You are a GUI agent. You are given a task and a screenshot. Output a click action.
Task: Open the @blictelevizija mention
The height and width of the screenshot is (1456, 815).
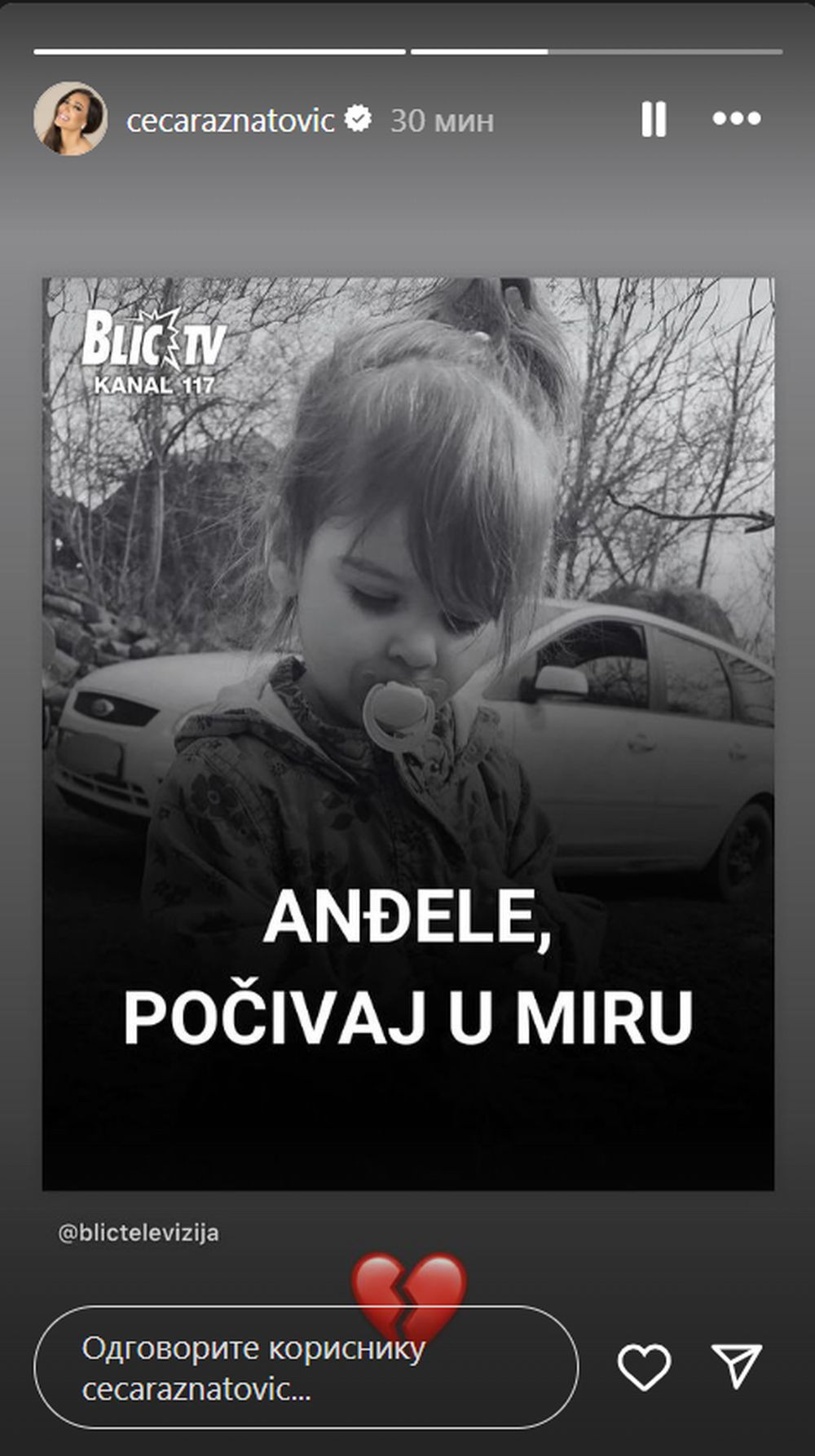(139, 1233)
